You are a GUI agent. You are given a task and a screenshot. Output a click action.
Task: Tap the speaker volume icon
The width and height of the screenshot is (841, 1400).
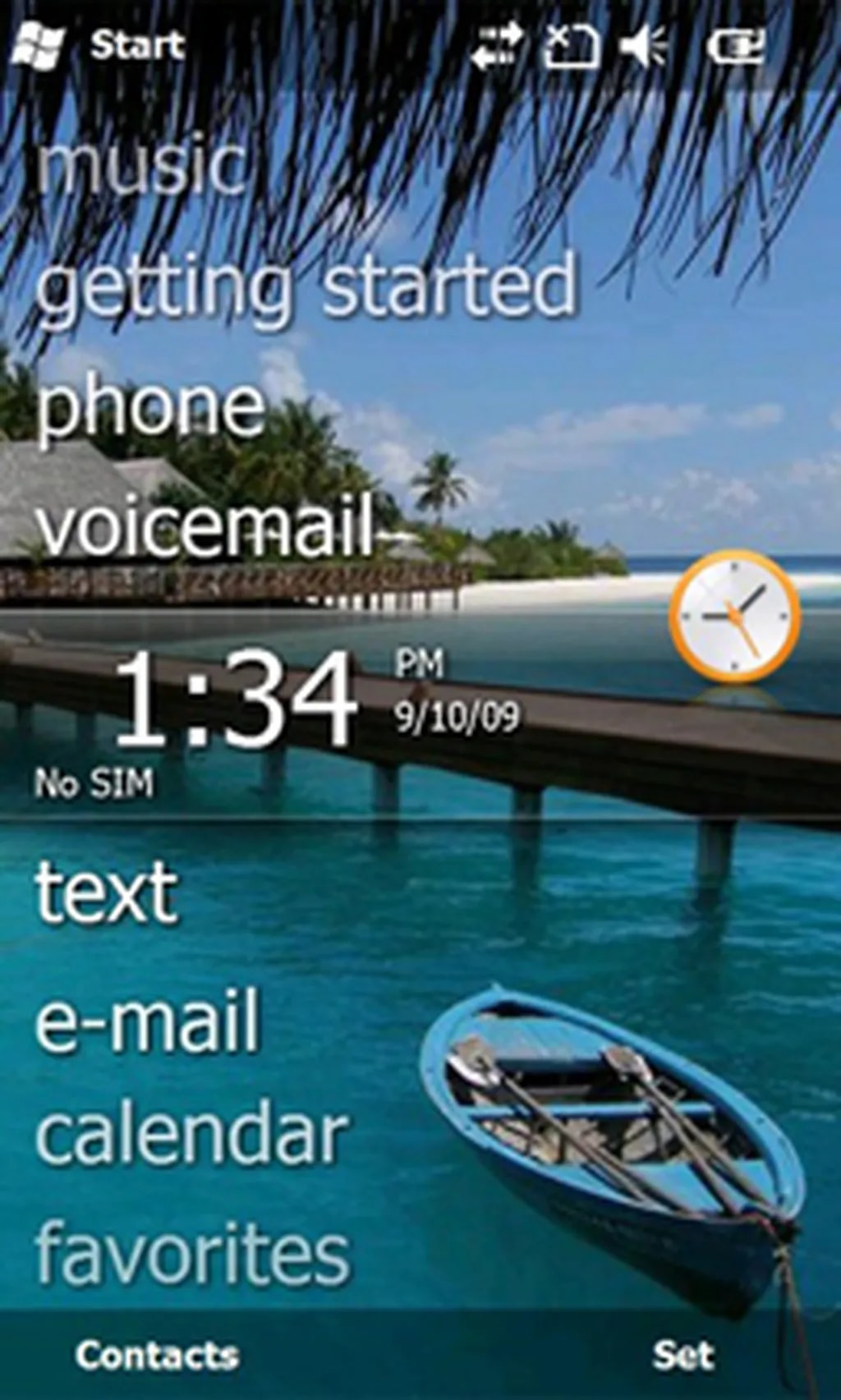point(645,45)
